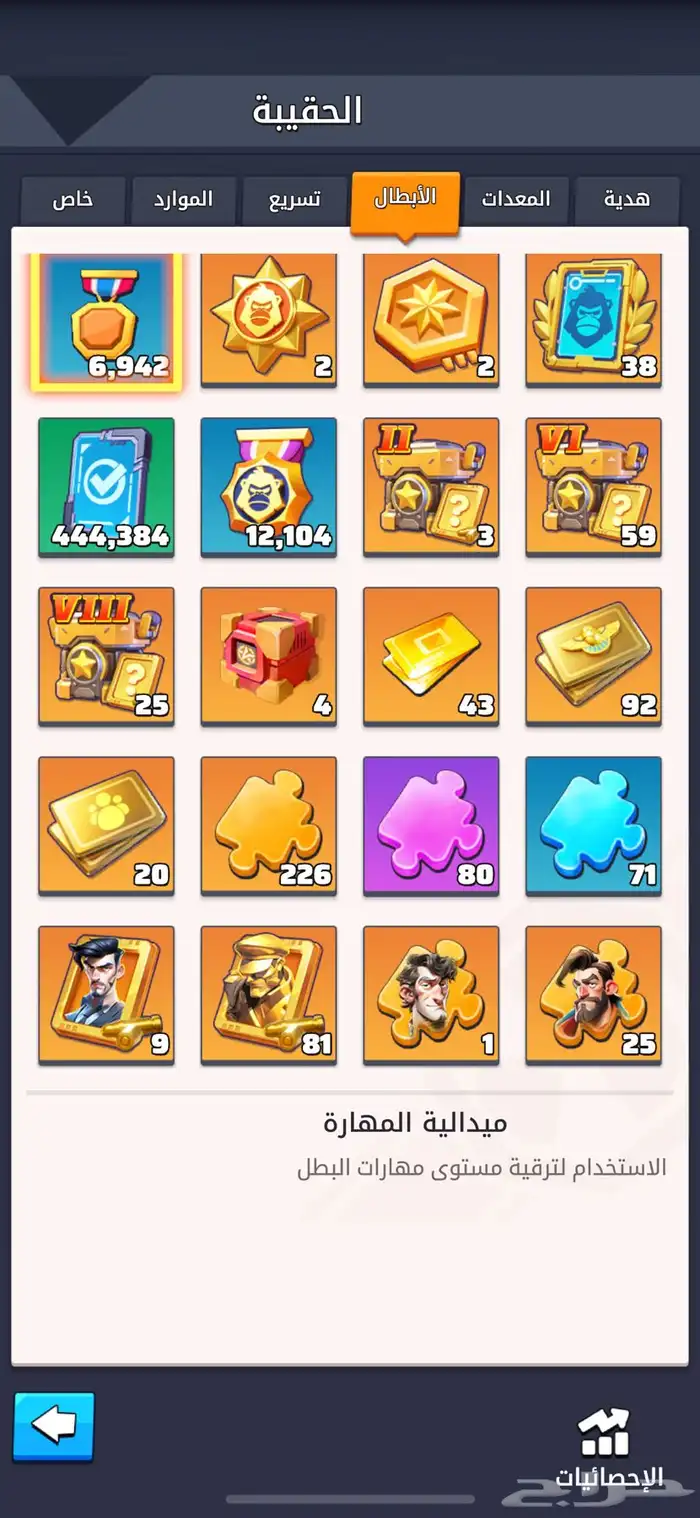Switch to the هدية tab
The image size is (700, 1518).
coord(627,199)
